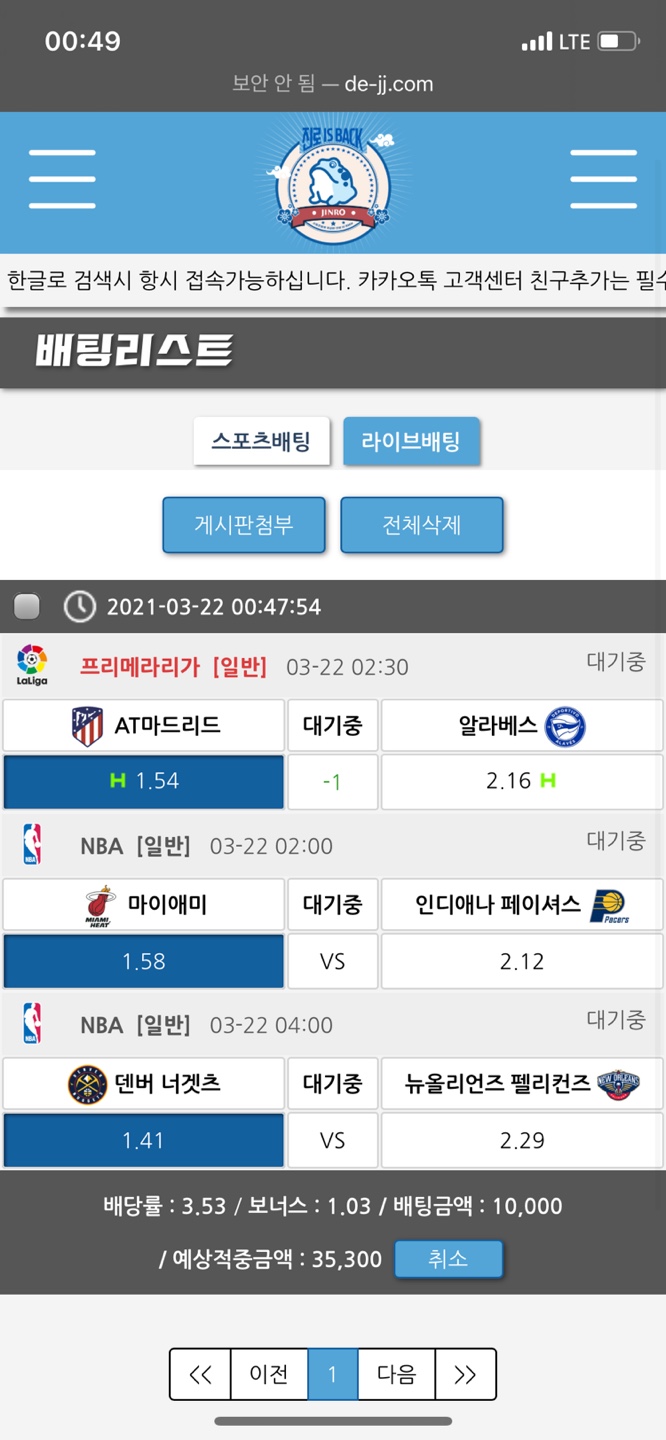Open the right hamburger menu
The height and width of the screenshot is (1440, 666).
point(603,179)
